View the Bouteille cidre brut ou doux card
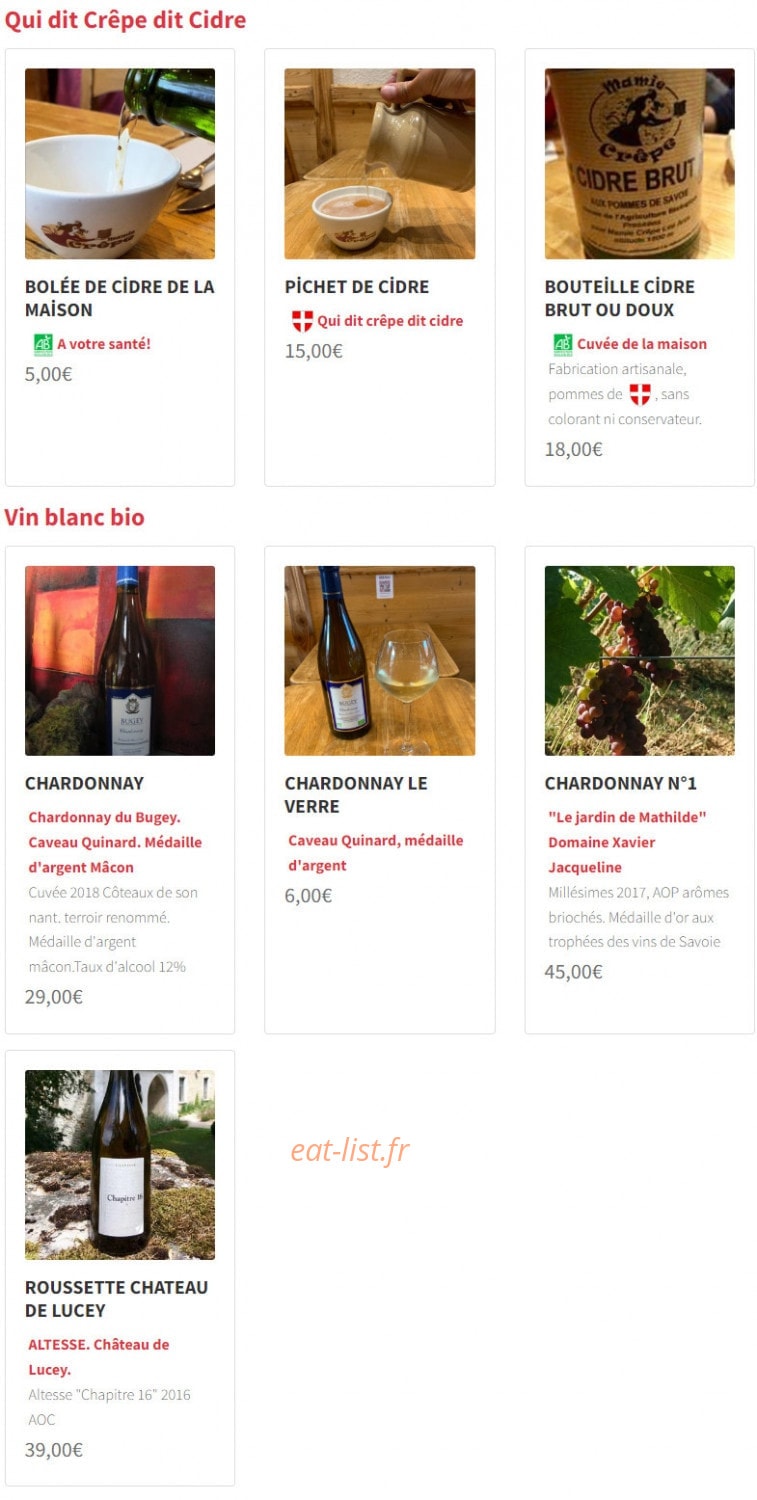The image size is (757, 1500). (639, 267)
